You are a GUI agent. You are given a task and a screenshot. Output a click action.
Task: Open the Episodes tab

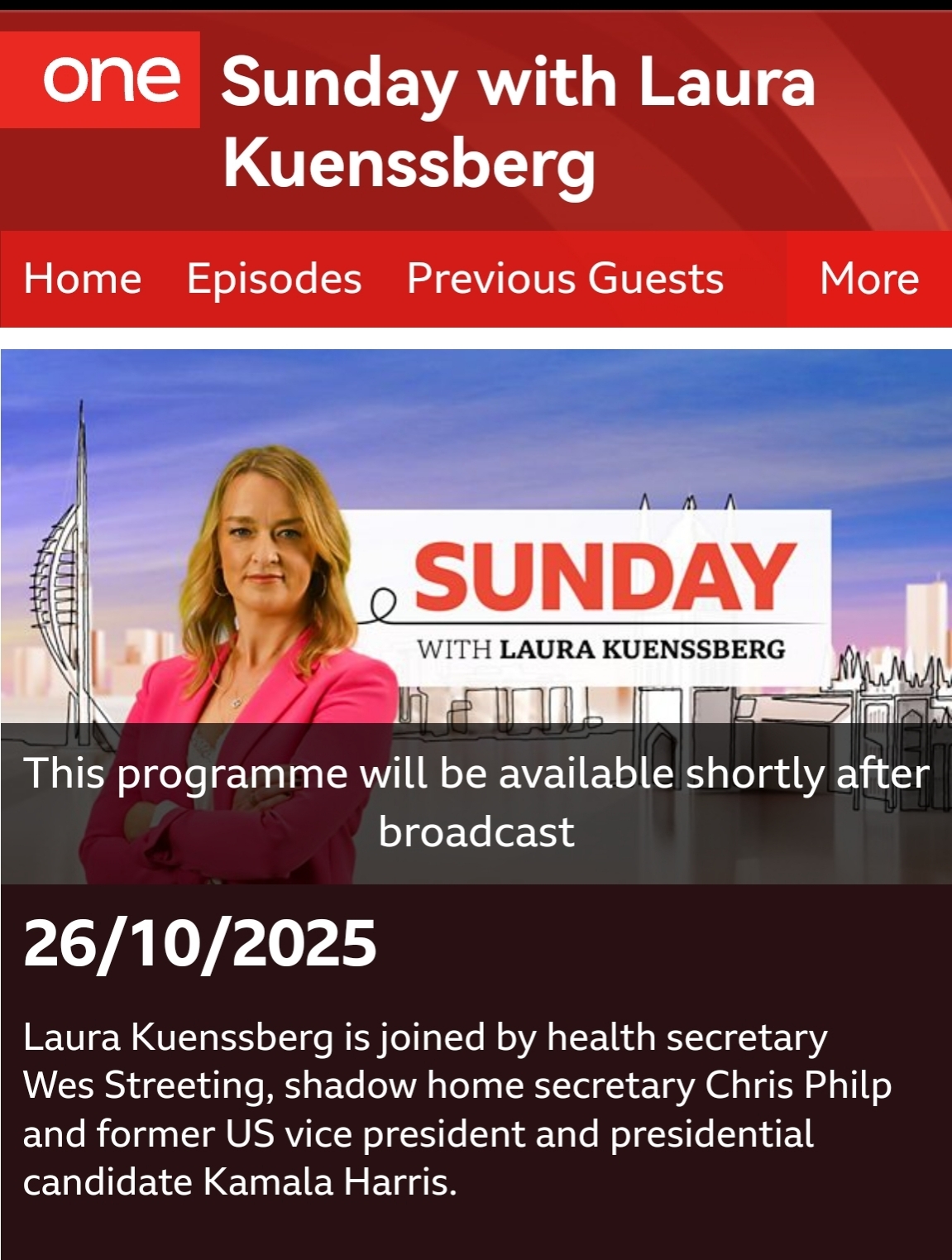tap(274, 279)
